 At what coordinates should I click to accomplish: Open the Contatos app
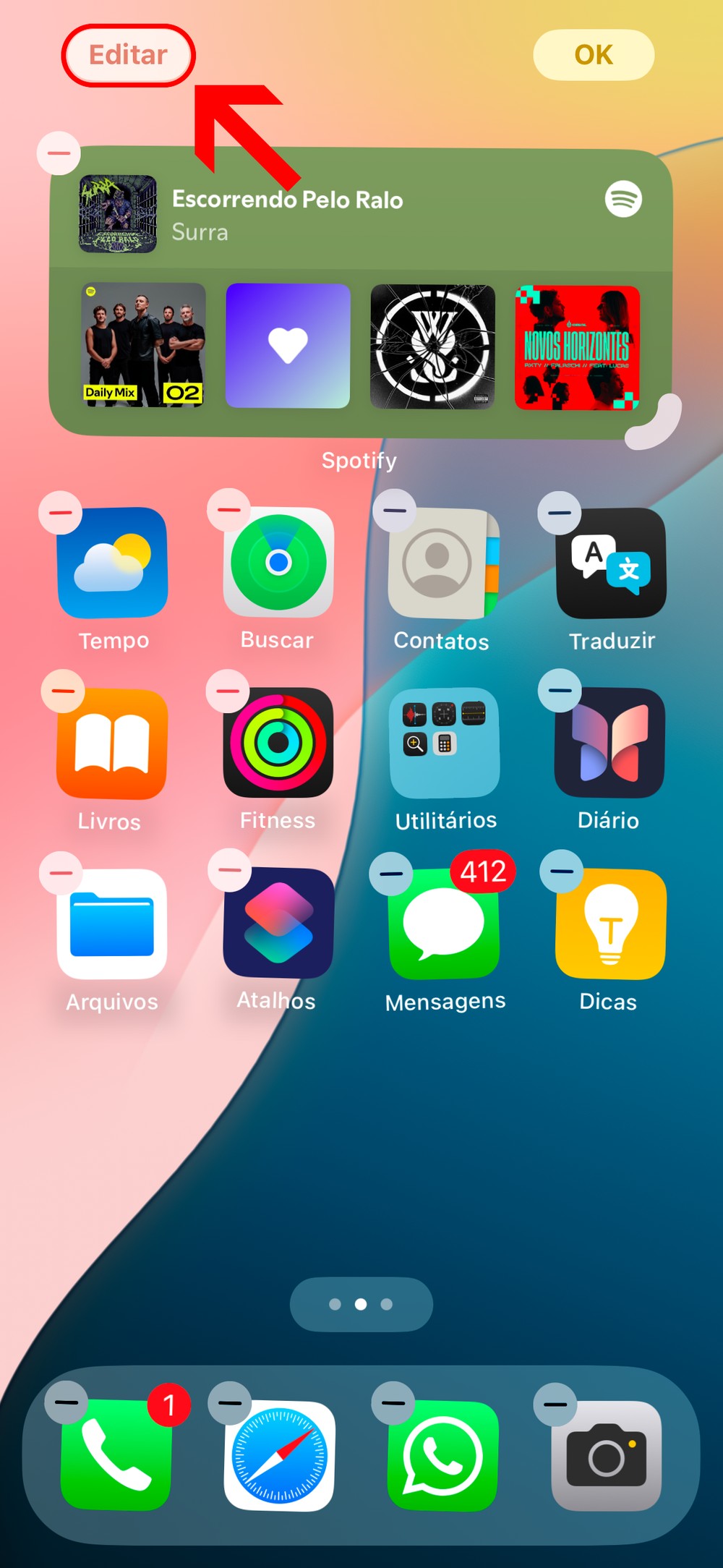click(x=442, y=563)
